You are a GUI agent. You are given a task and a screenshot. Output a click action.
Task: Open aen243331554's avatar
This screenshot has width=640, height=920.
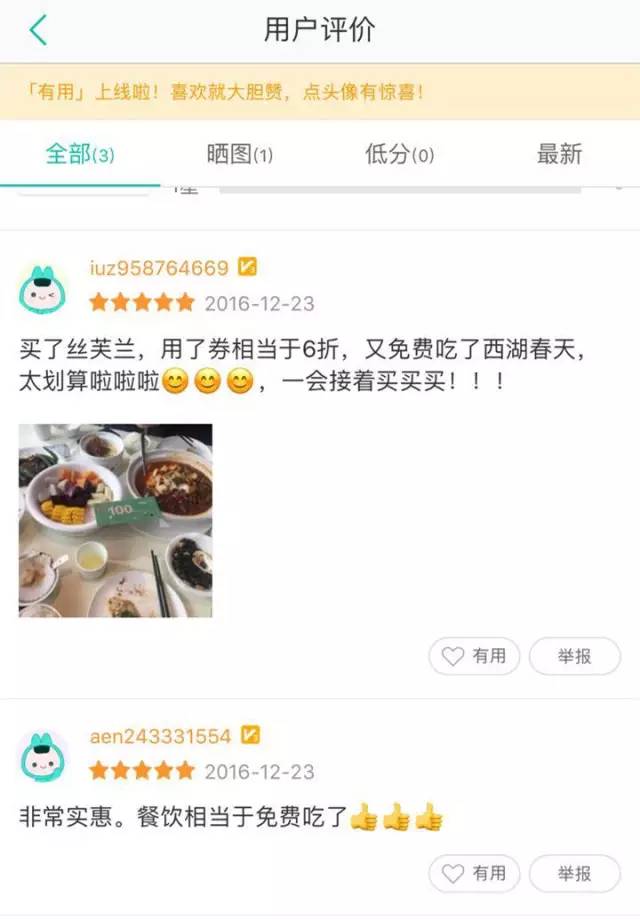[x=43, y=757]
